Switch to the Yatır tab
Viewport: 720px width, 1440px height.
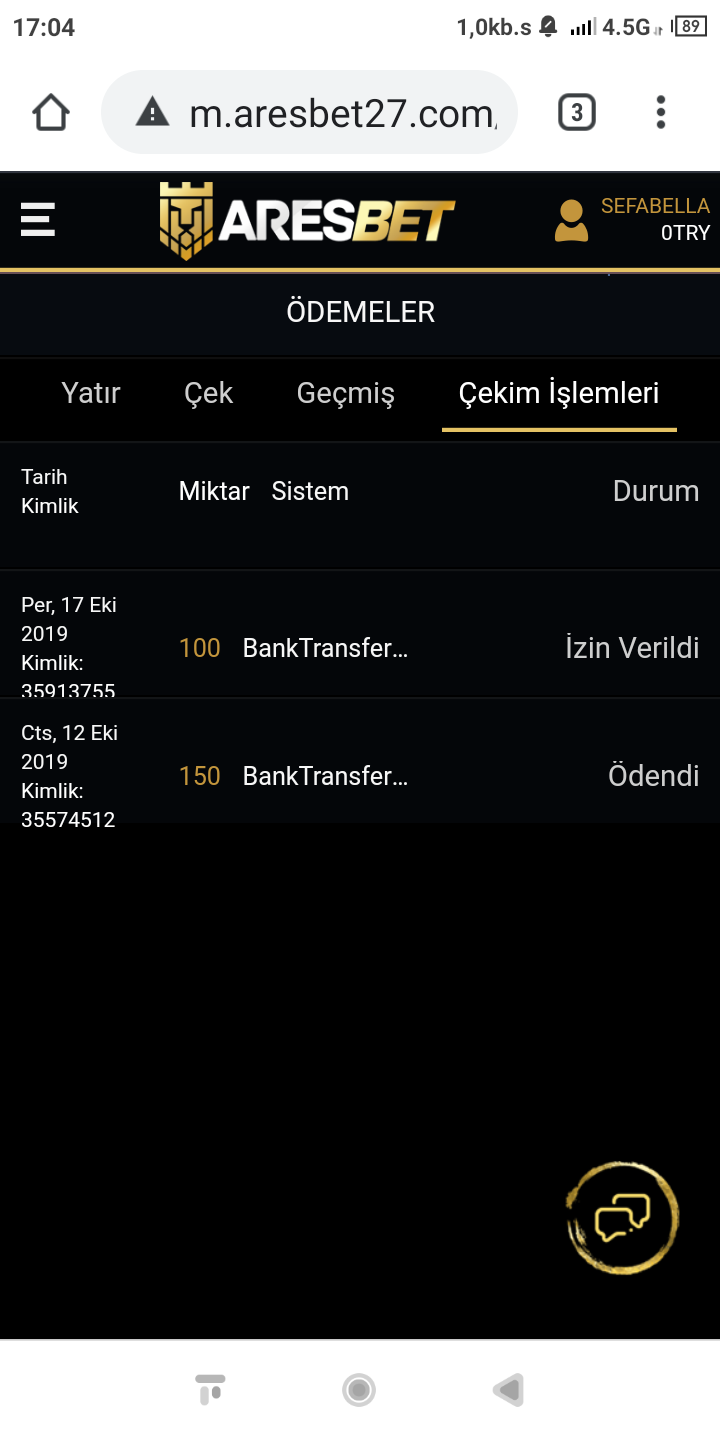click(91, 394)
